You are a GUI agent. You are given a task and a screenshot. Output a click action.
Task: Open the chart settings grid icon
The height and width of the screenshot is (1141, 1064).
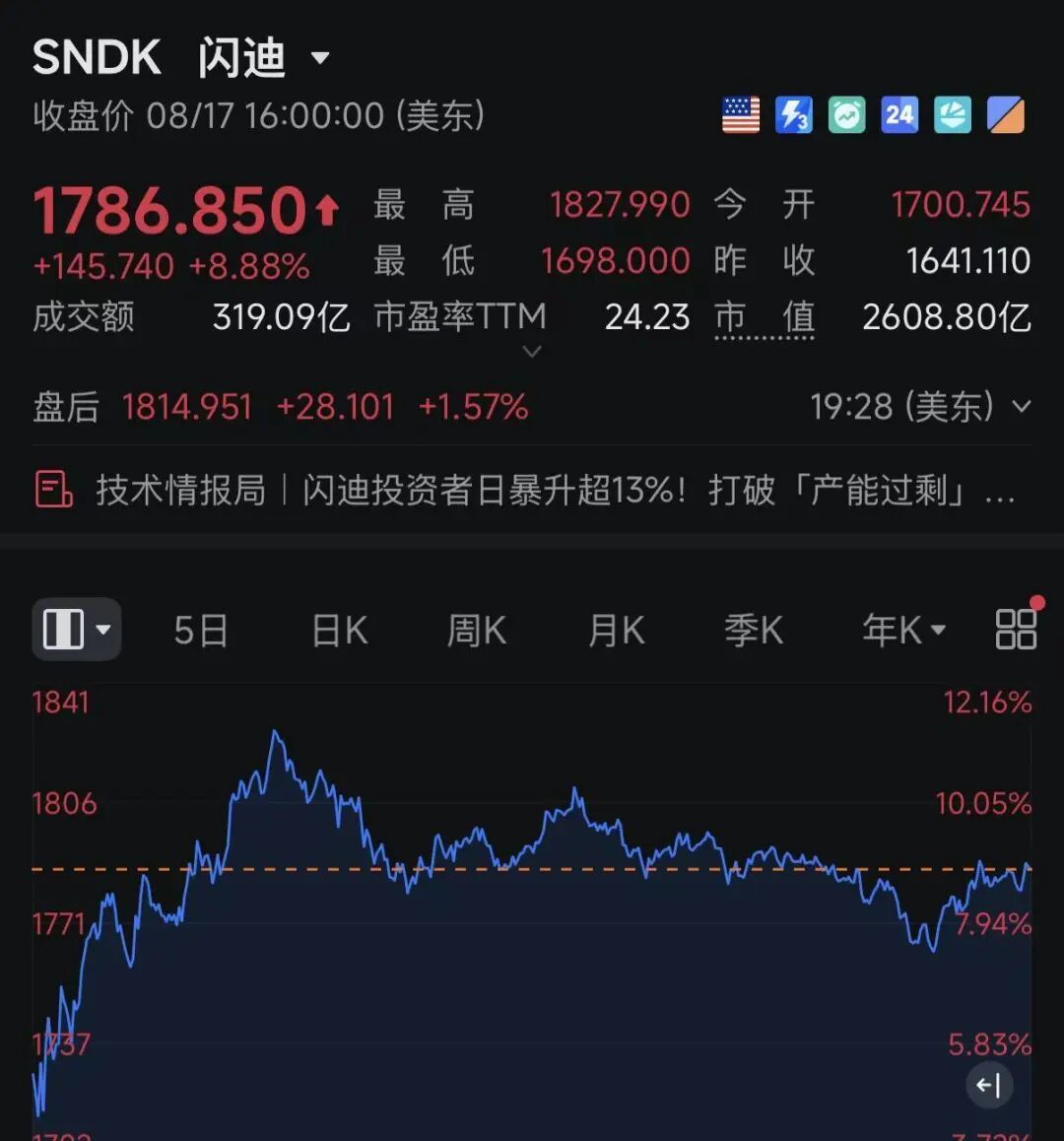[1016, 629]
